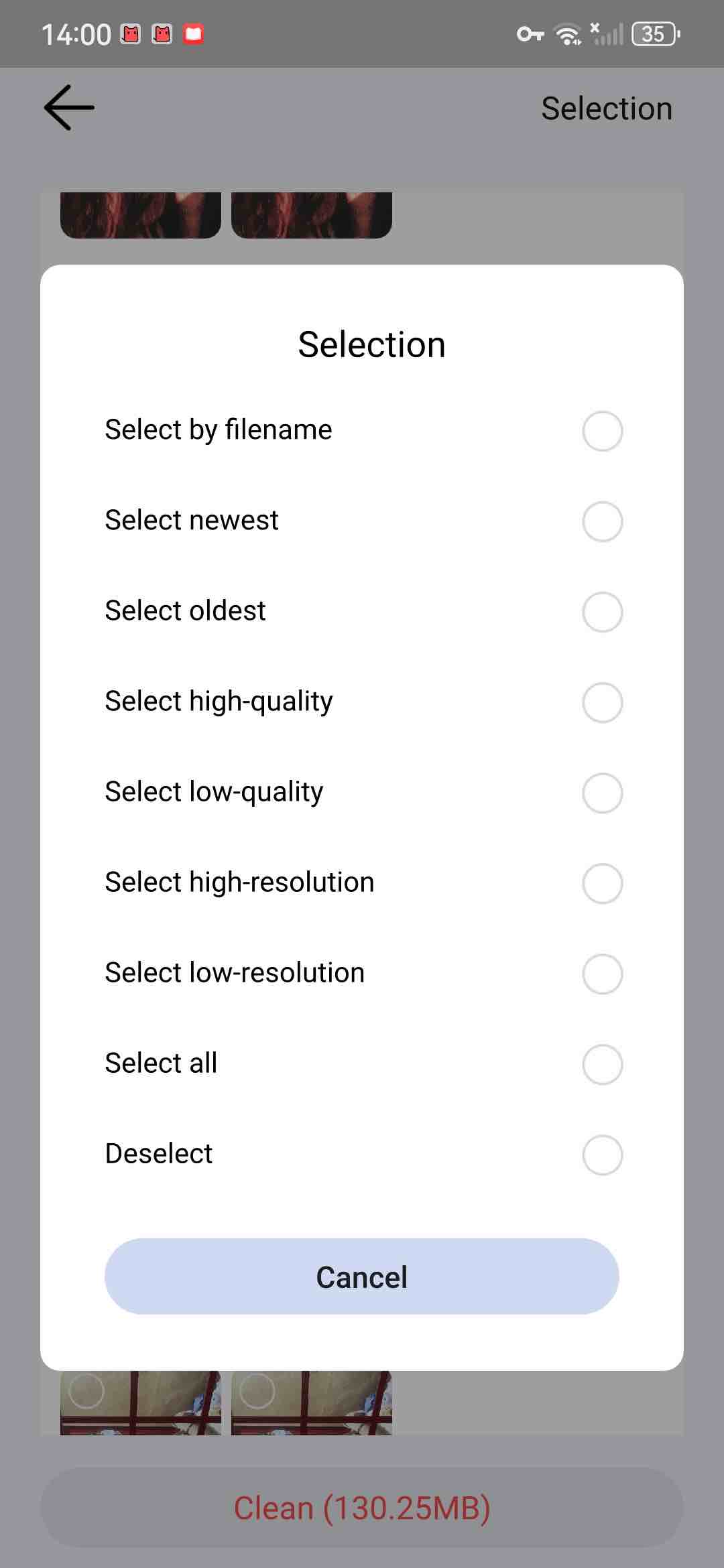Enable Select high-quality
The height and width of the screenshot is (1568, 724).
click(601, 702)
